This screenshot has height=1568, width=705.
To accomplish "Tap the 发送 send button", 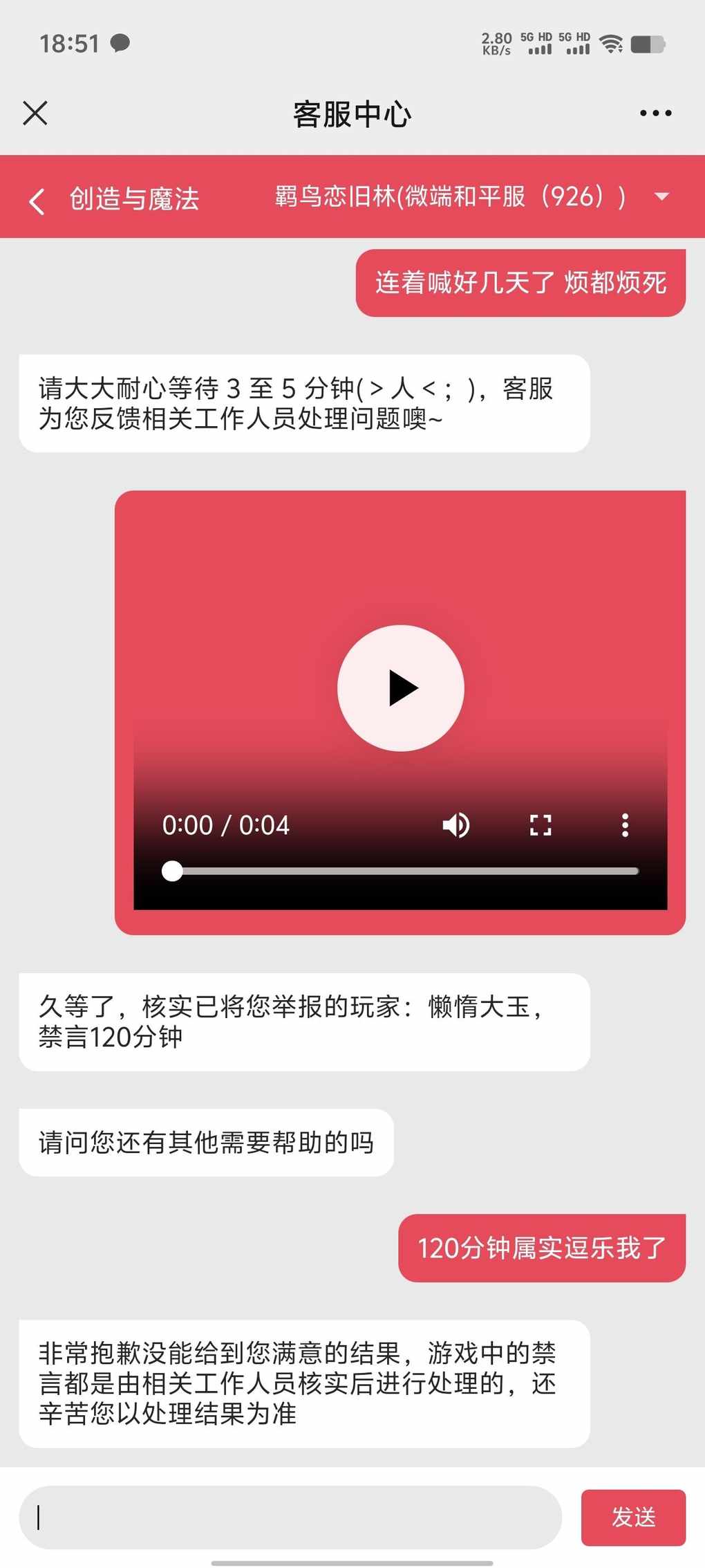I will (x=633, y=1517).
